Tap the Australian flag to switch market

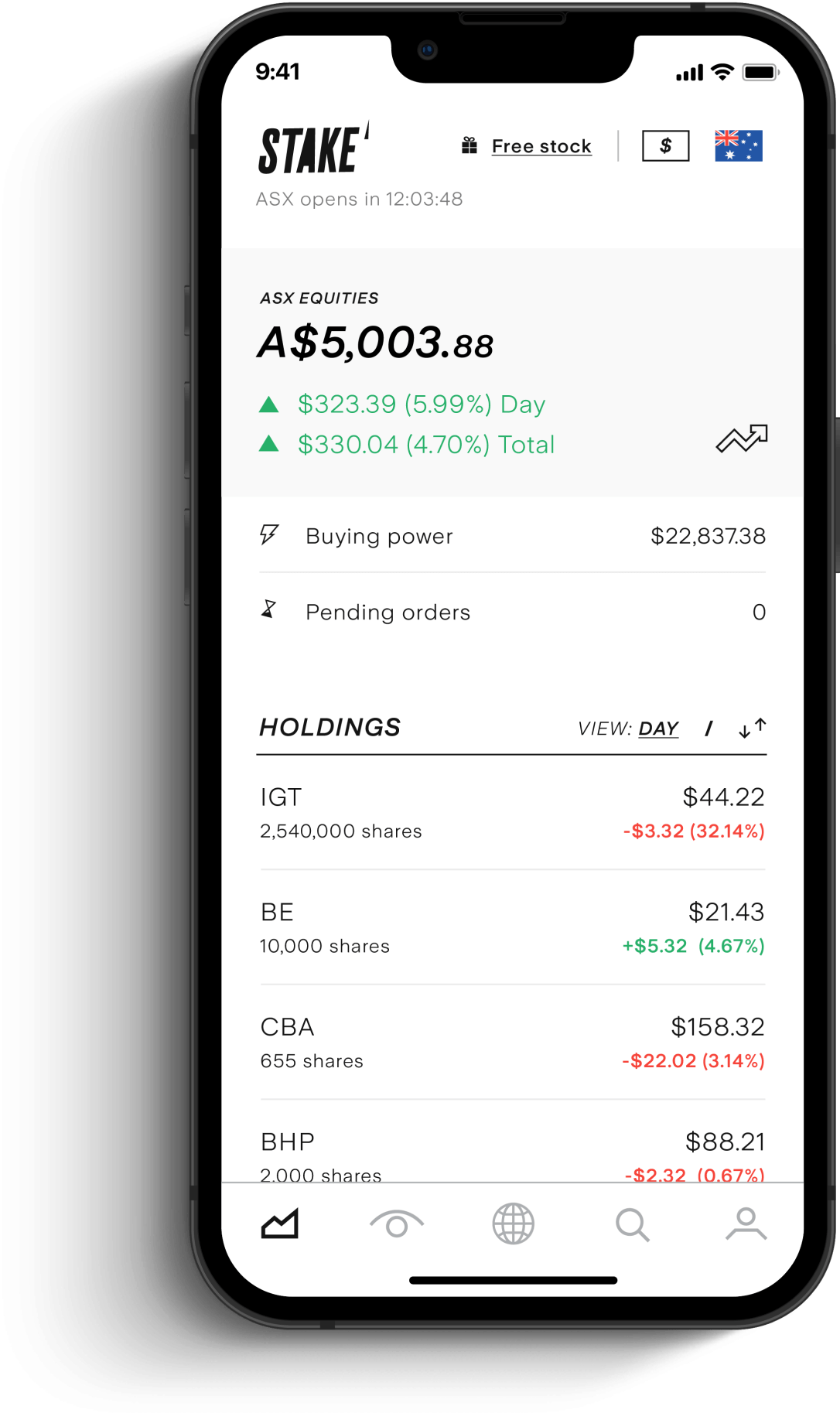click(x=739, y=145)
